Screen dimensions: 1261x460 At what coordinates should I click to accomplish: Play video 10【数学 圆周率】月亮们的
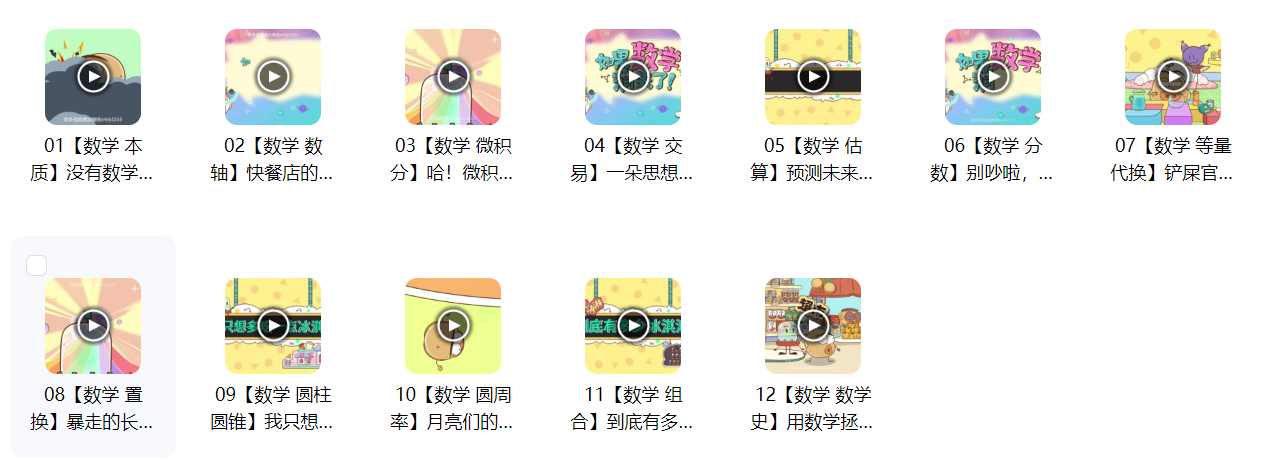(453, 326)
